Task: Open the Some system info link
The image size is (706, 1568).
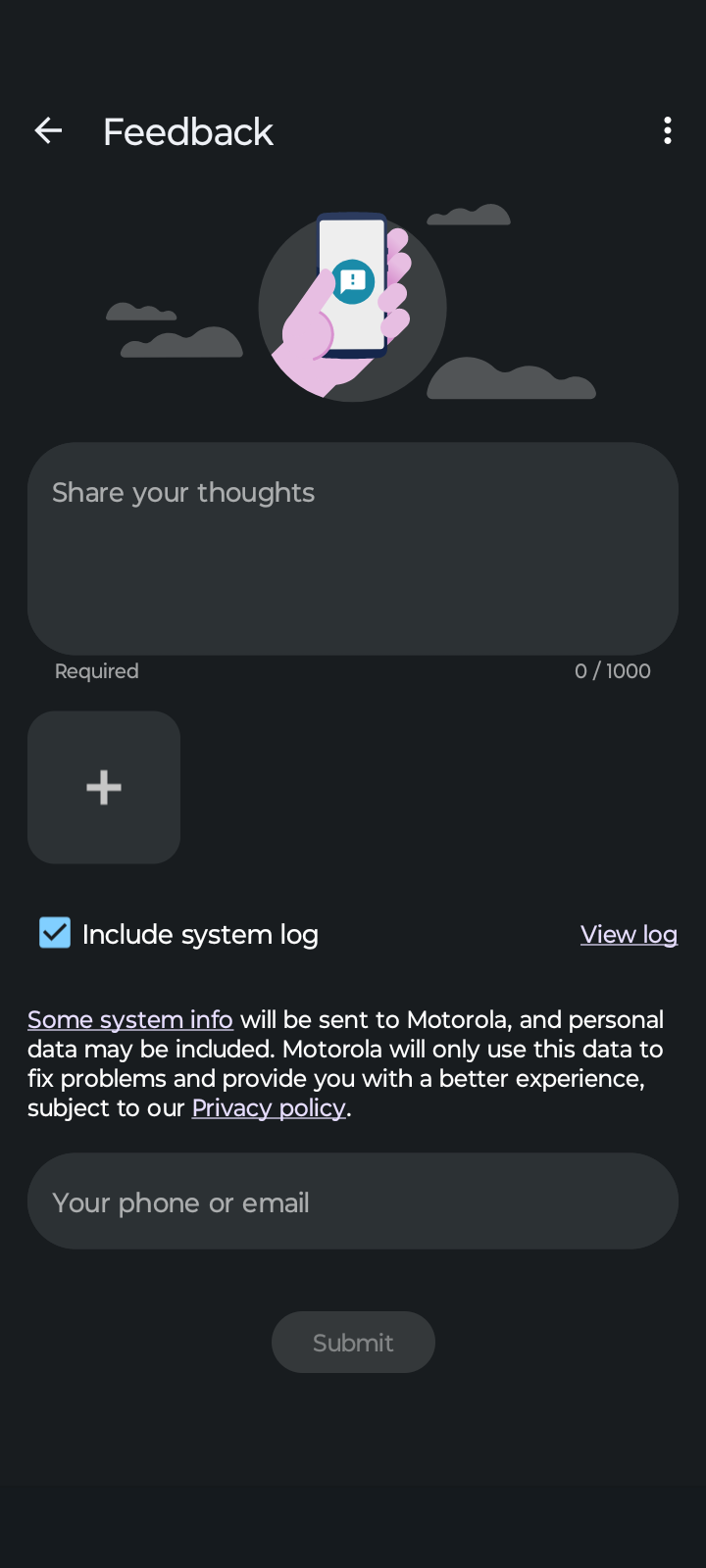Action: [x=130, y=1019]
